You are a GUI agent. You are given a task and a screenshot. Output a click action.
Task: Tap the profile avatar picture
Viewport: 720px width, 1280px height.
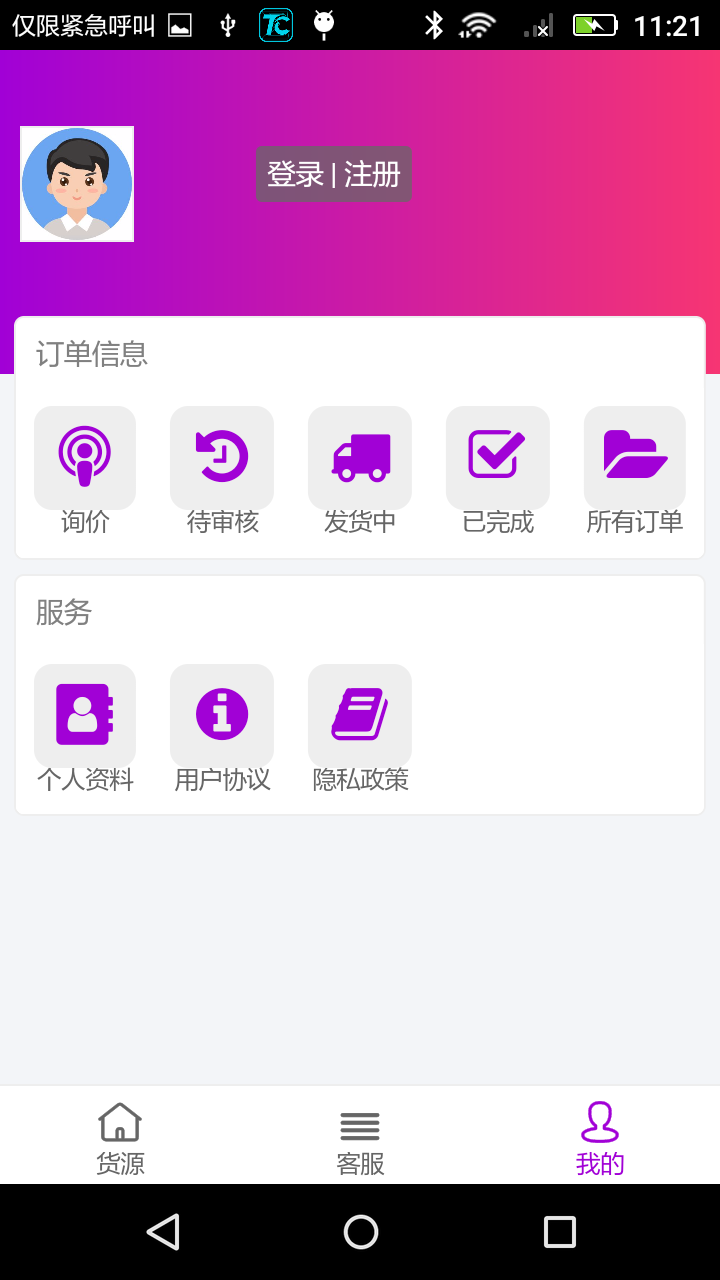tap(77, 184)
